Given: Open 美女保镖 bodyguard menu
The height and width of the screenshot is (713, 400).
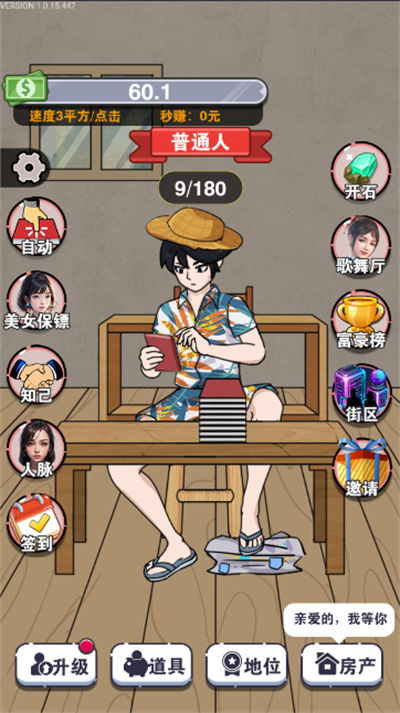Looking at the screenshot, I should coord(36,301).
